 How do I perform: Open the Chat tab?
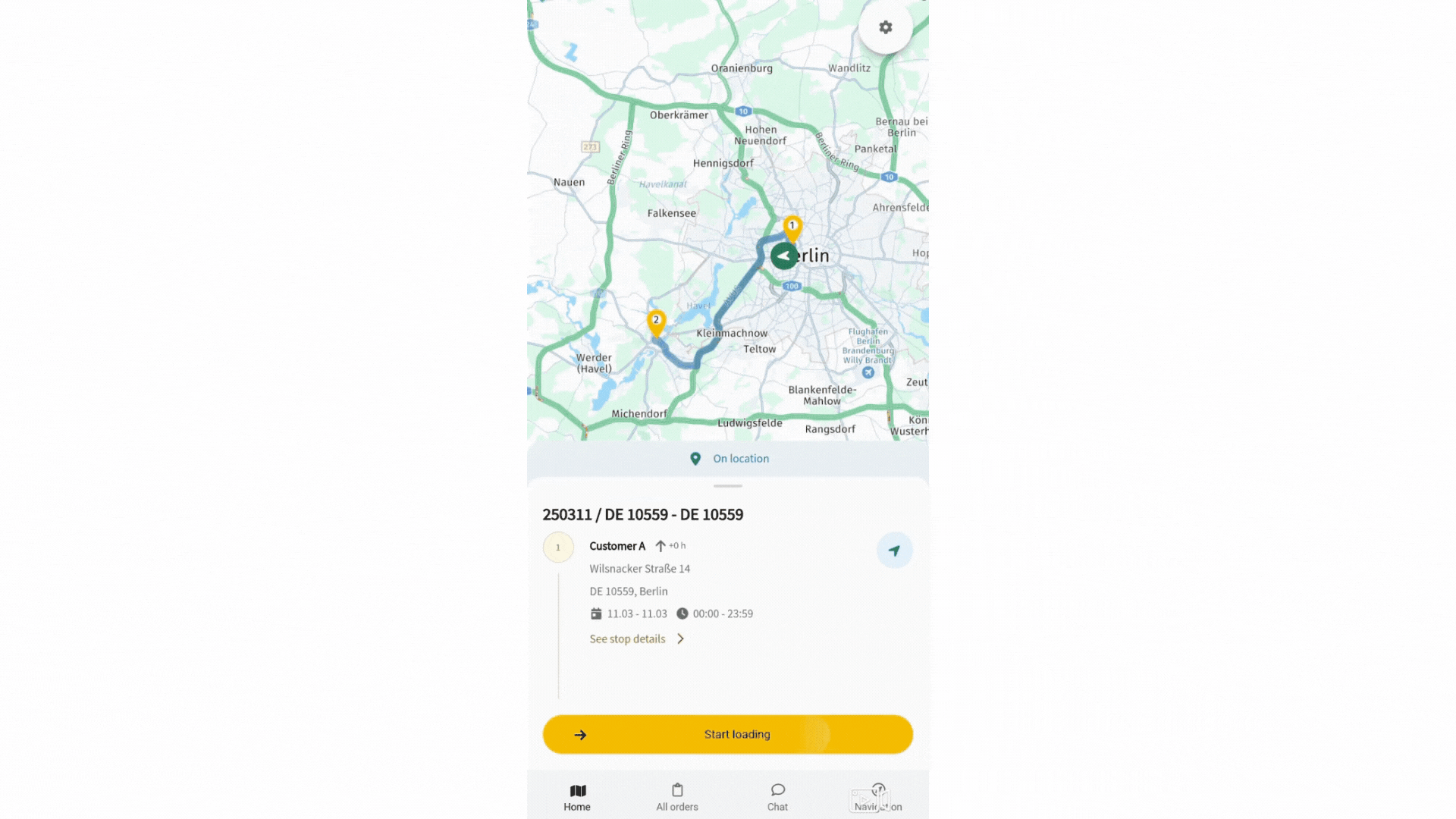click(x=777, y=797)
